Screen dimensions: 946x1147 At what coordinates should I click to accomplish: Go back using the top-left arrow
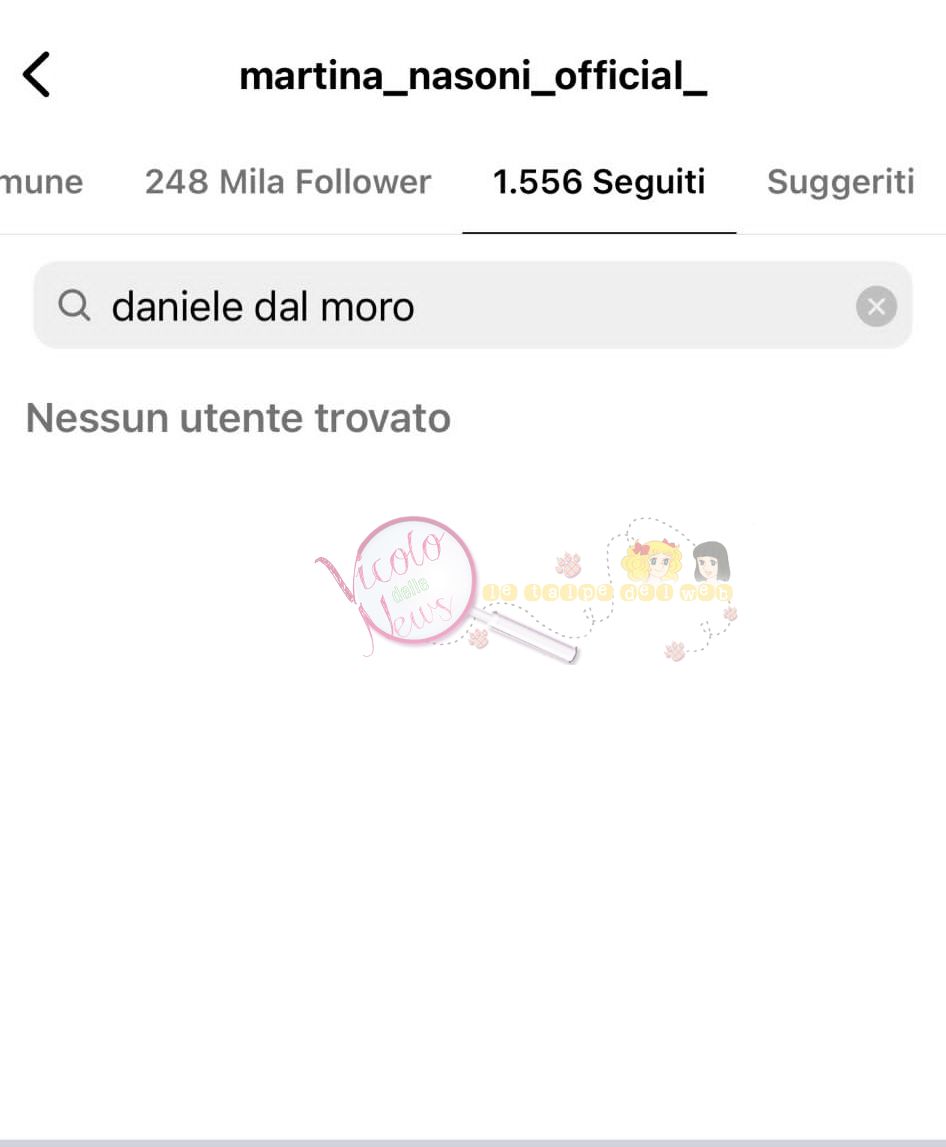tap(36, 75)
